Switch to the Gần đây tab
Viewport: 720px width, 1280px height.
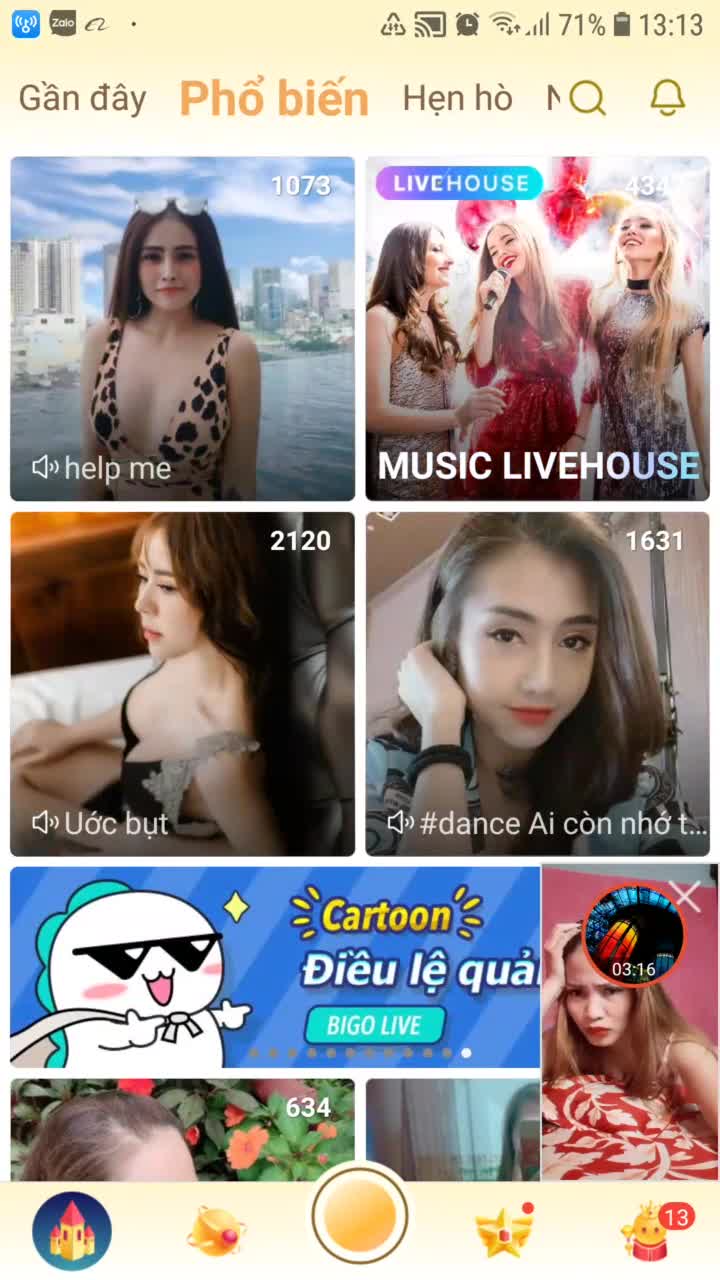coord(83,99)
